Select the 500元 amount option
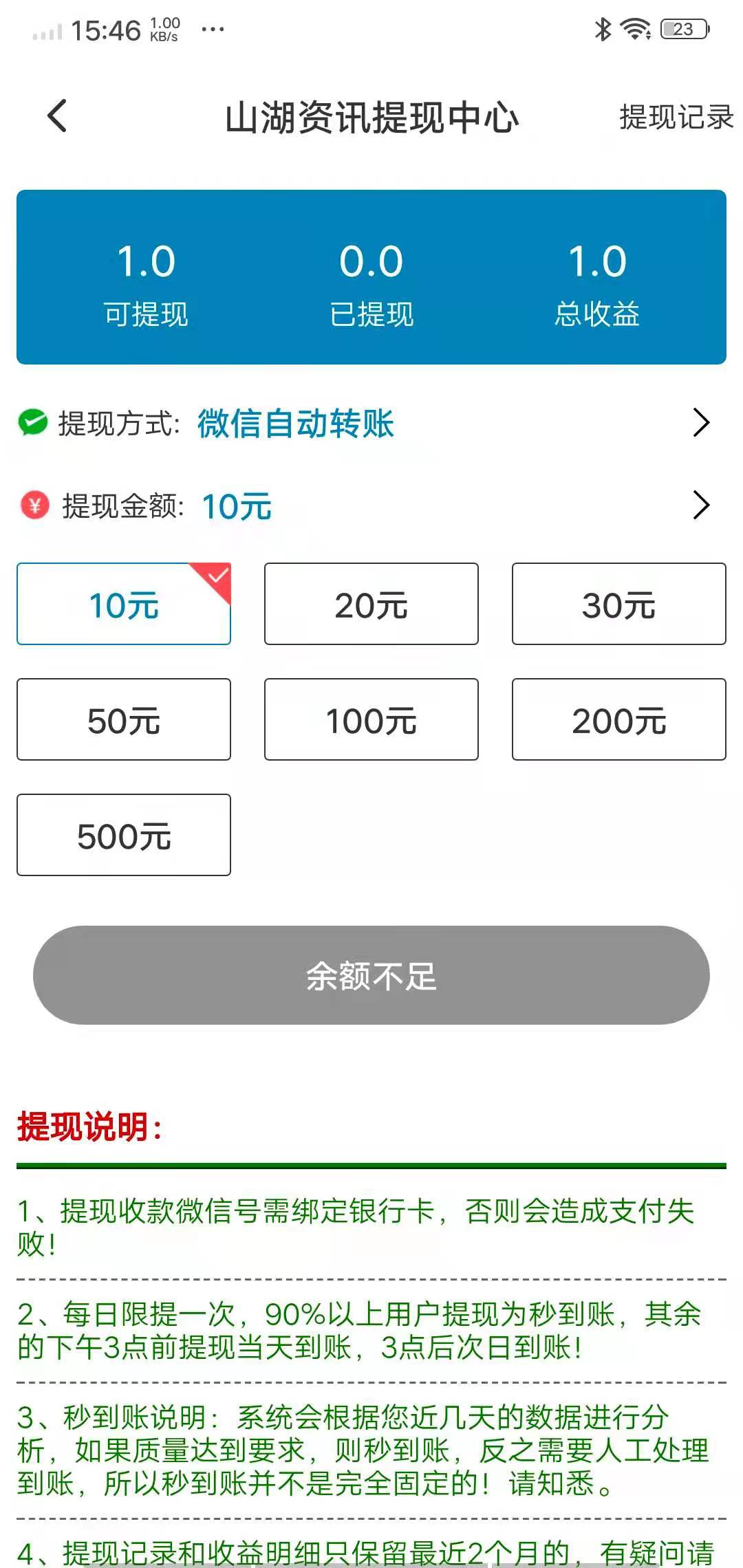Image resolution: width=743 pixels, height=1568 pixels. coord(123,835)
